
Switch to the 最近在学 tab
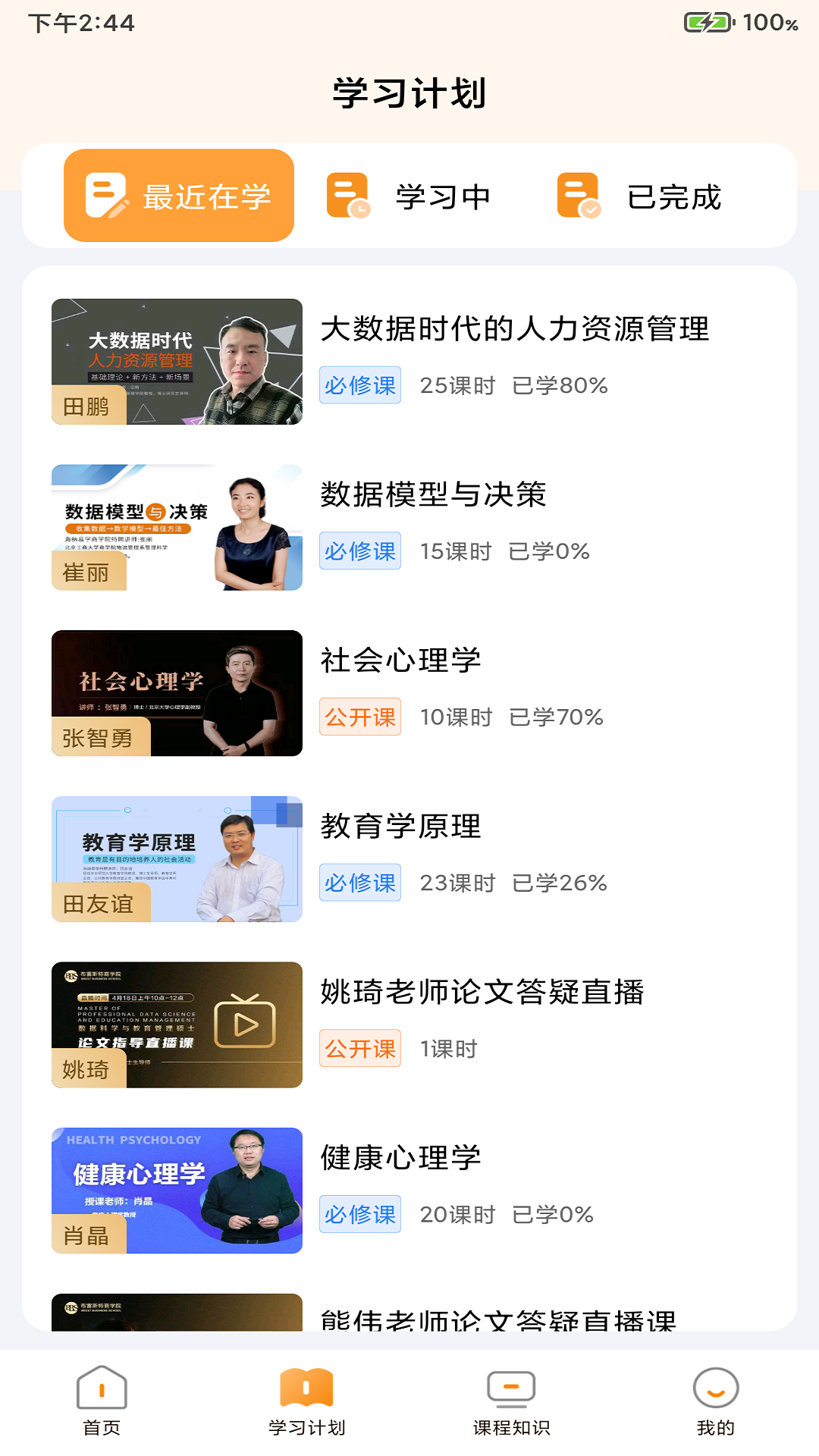[179, 196]
